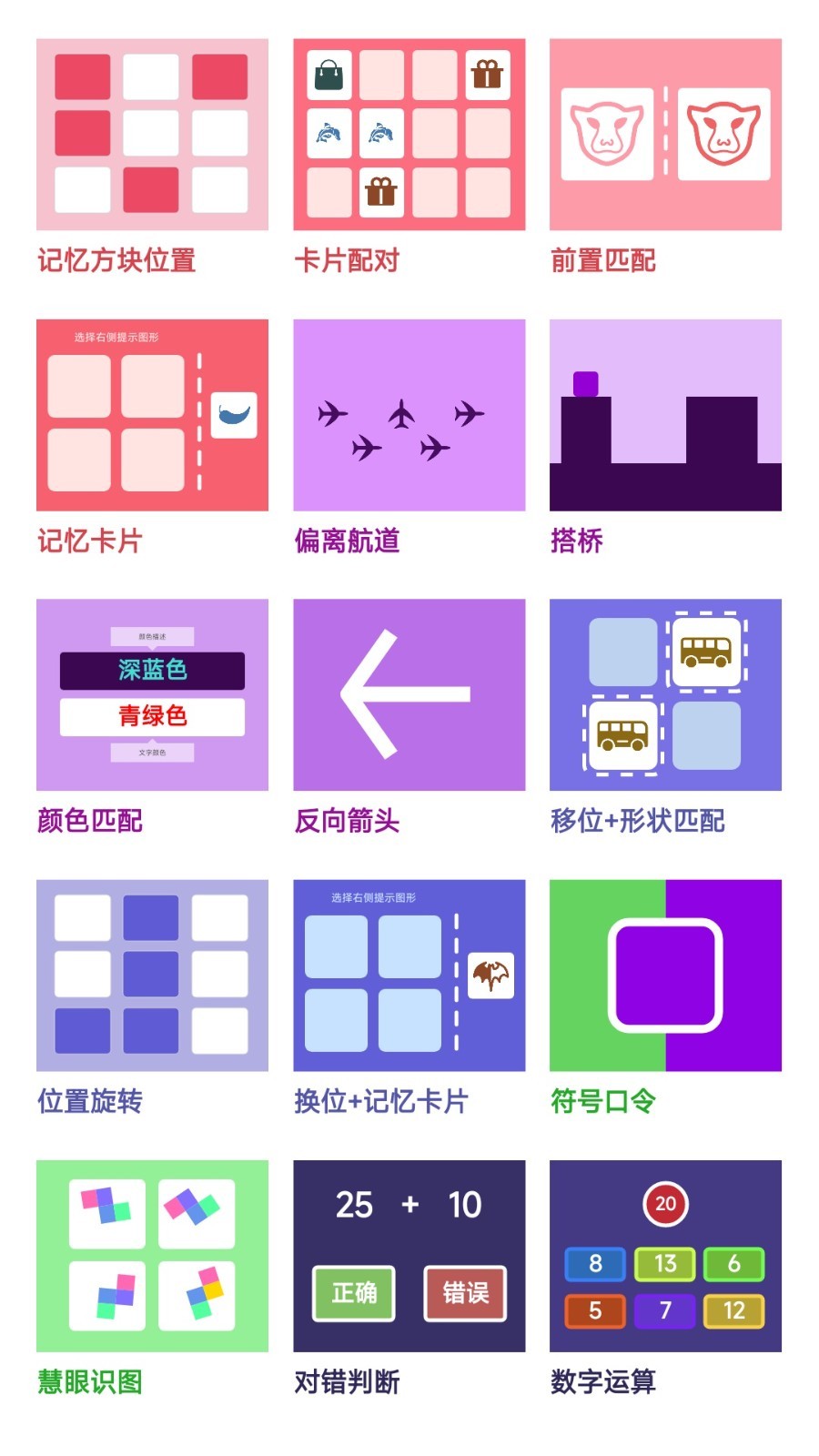819x1456 pixels.
Task: Open the 移位+形状匹配 game
Action: 665,694
